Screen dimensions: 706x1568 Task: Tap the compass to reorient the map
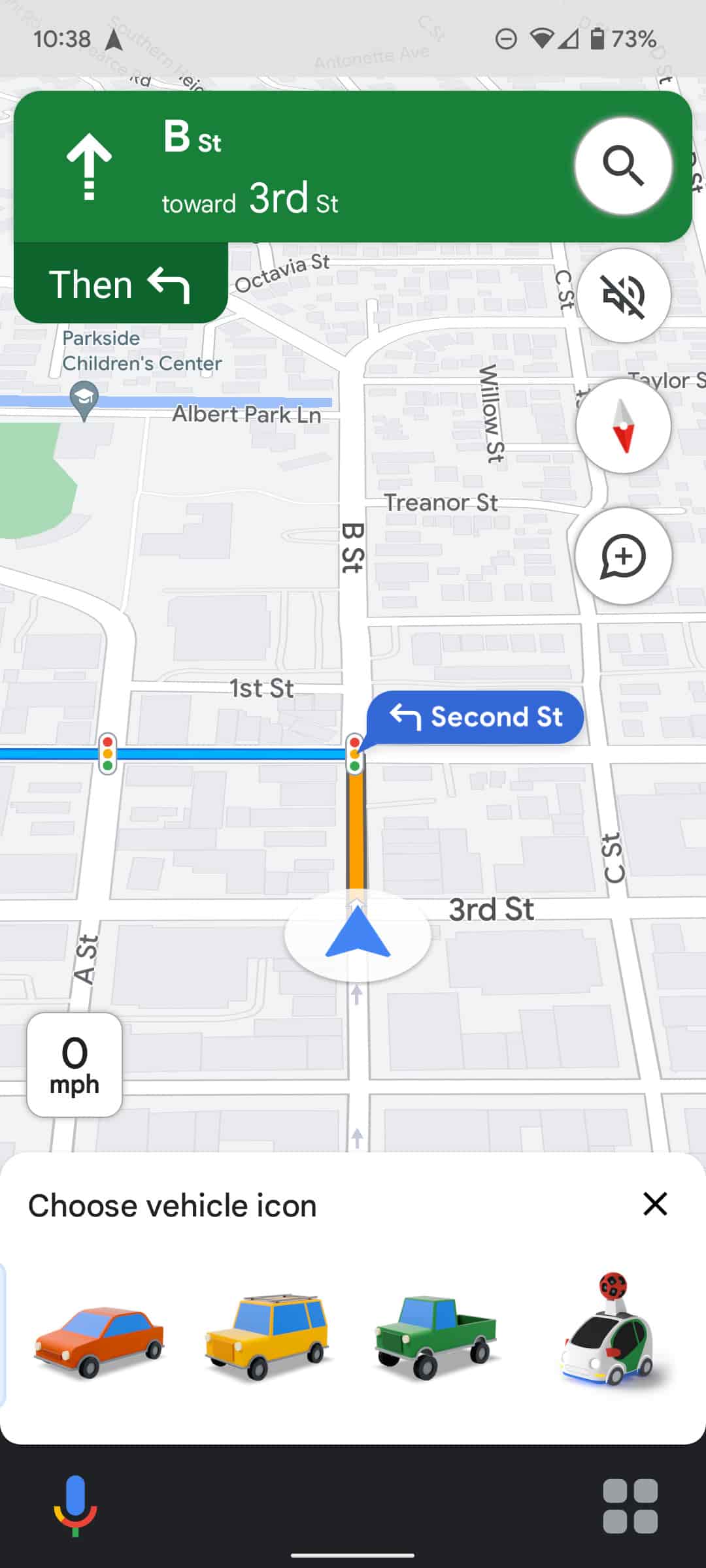(623, 425)
